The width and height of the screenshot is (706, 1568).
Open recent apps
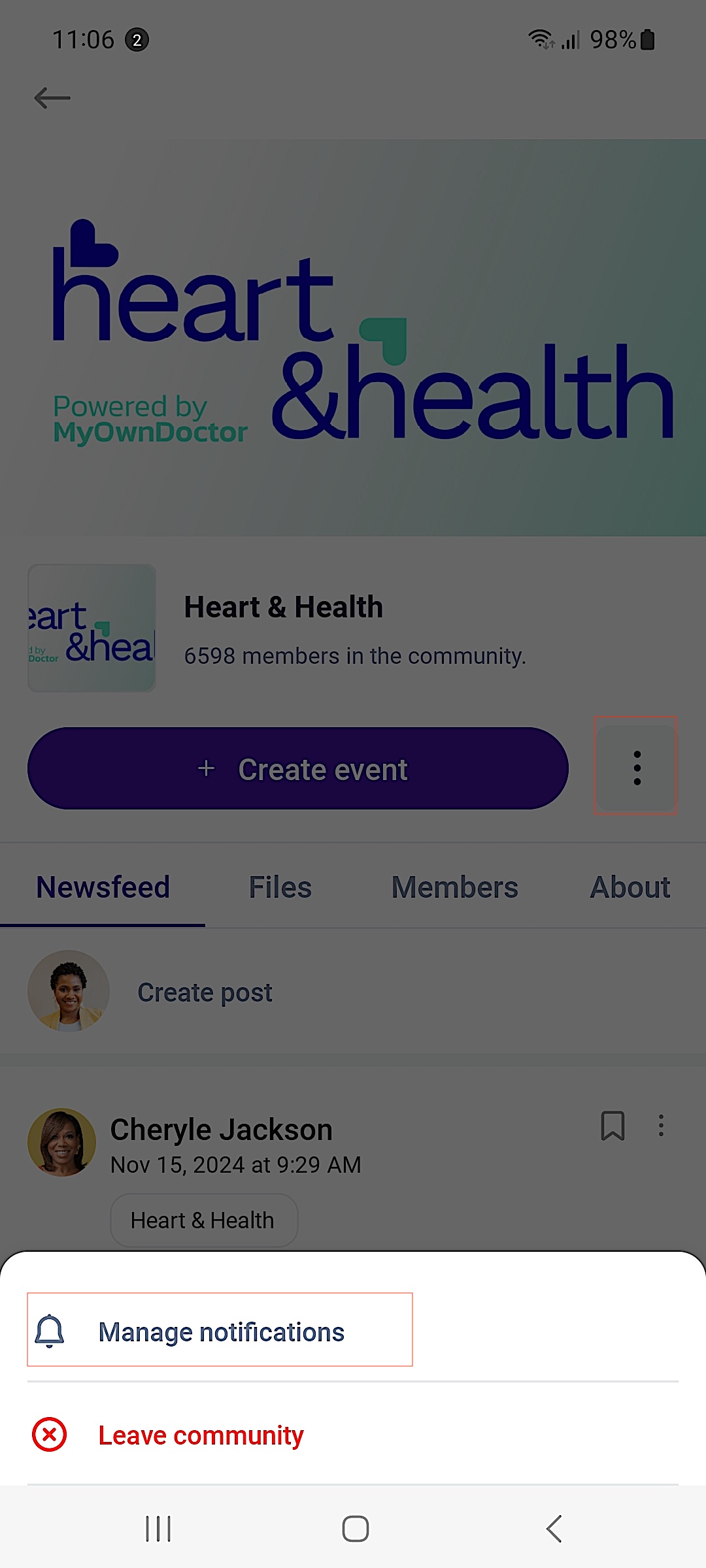pyautogui.click(x=158, y=1529)
